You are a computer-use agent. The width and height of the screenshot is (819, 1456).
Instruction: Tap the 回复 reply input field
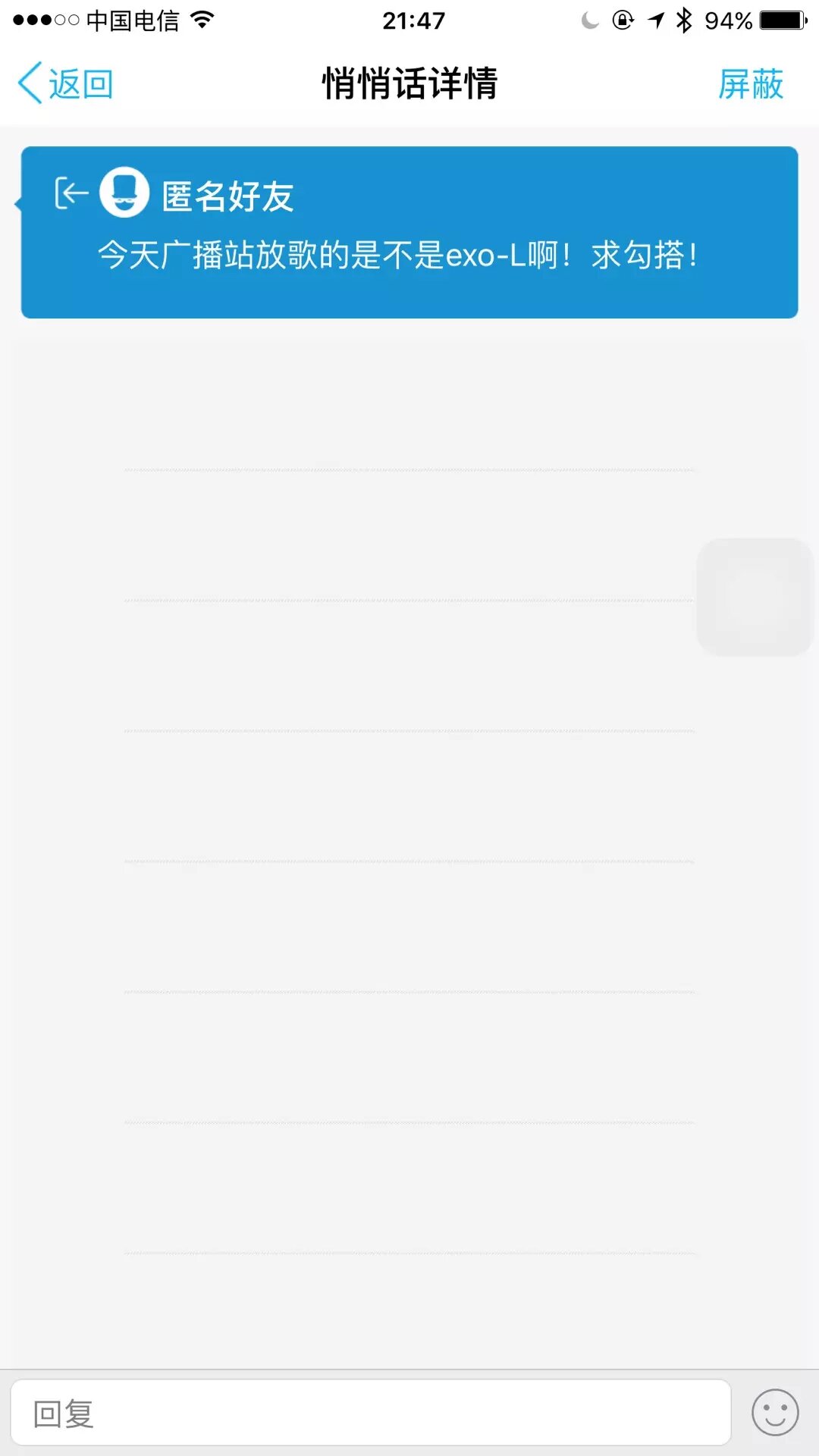coord(370,1413)
